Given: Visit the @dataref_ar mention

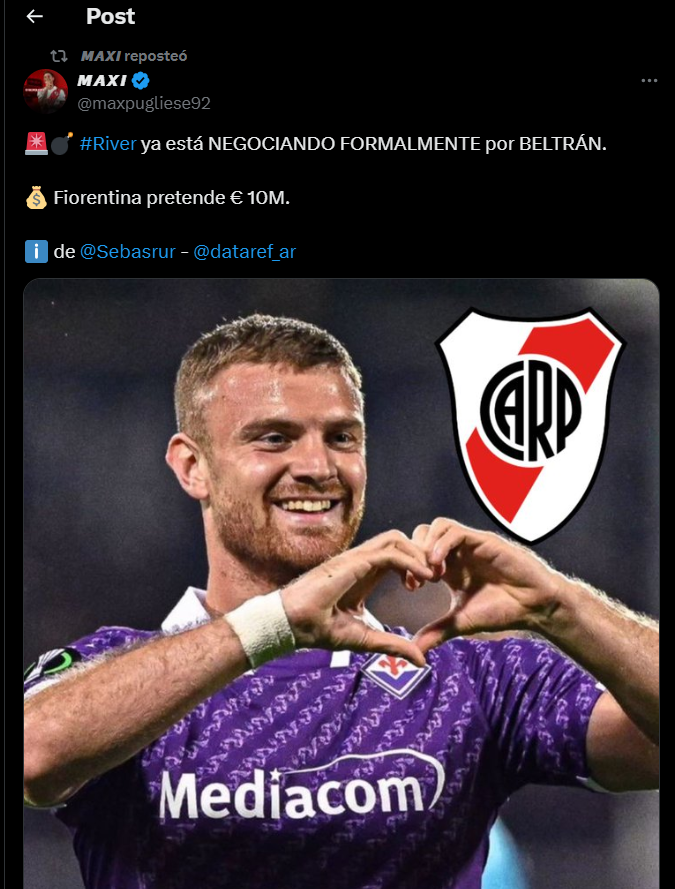Looking at the screenshot, I should 244,252.
